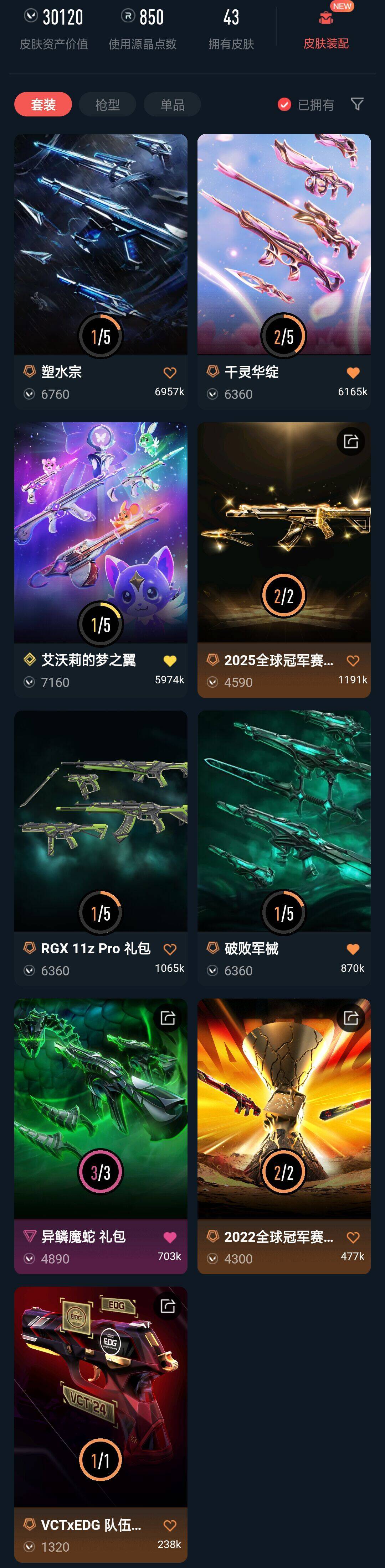This screenshot has height=1568, width=385.
Task: Toggle the 已拥有 owned filter
Action: 307,105
